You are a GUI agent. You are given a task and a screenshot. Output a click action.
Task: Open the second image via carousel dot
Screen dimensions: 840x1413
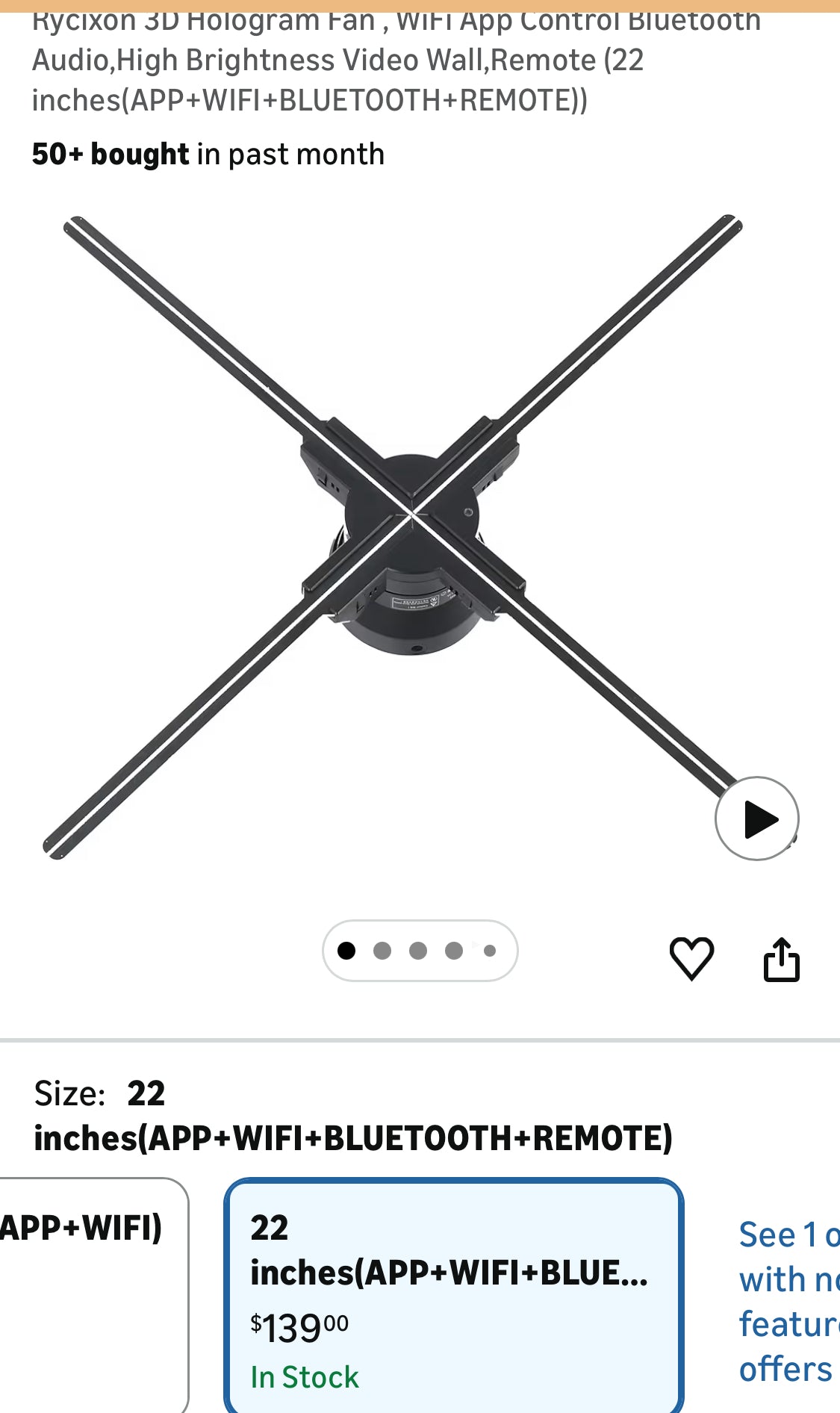pos(383,949)
